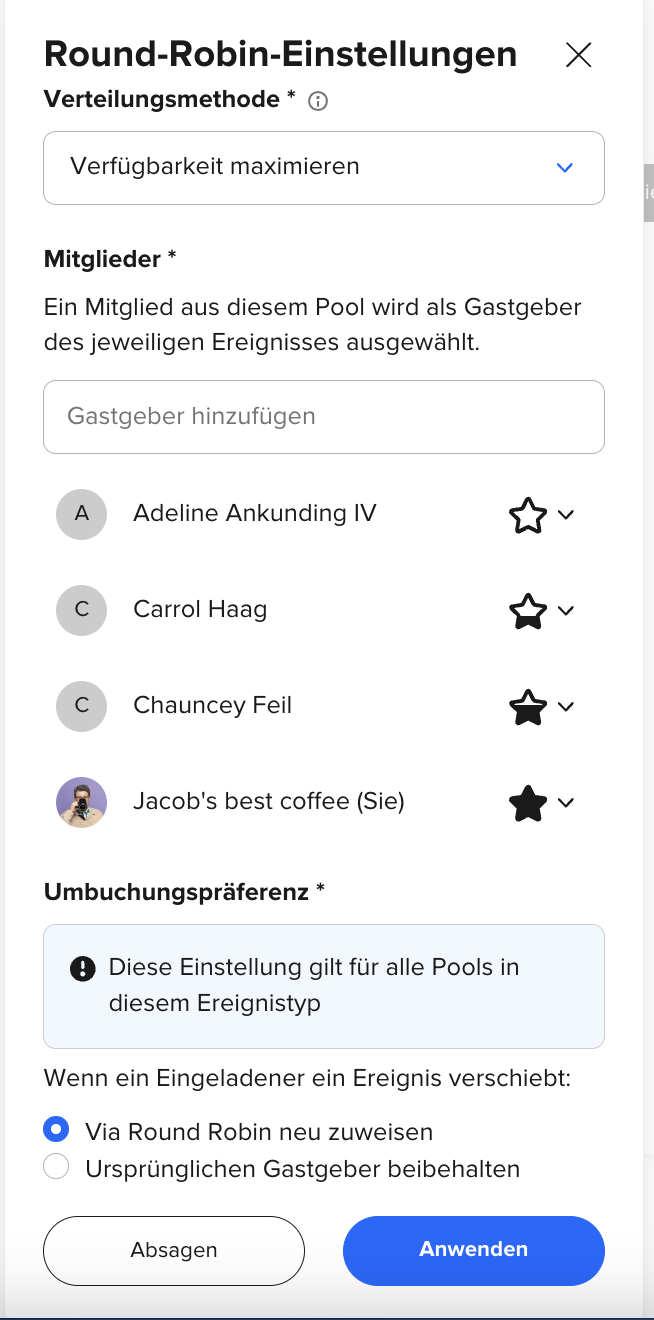The image size is (654, 1320).
Task: Close the Round-Robin-Einstellungen panel
Action: pos(578,55)
